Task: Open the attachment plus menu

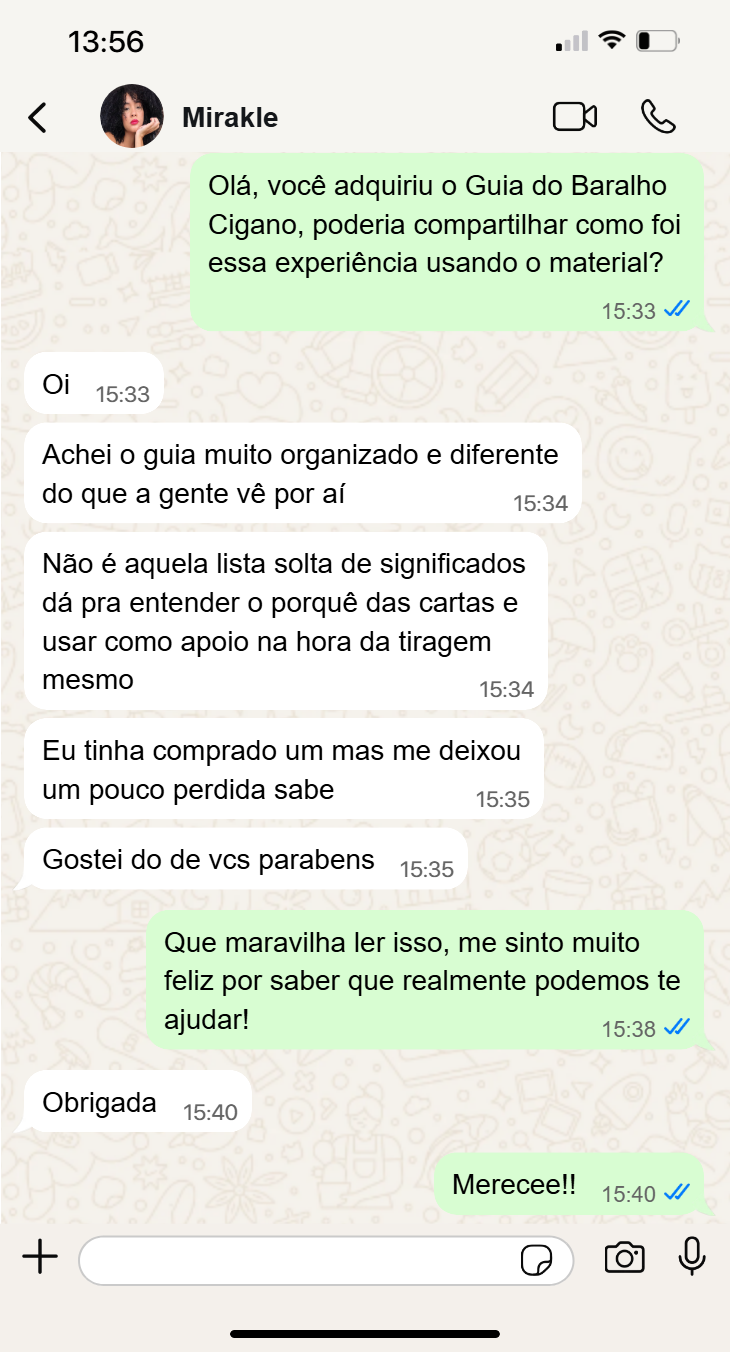Action: (40, 1258)
